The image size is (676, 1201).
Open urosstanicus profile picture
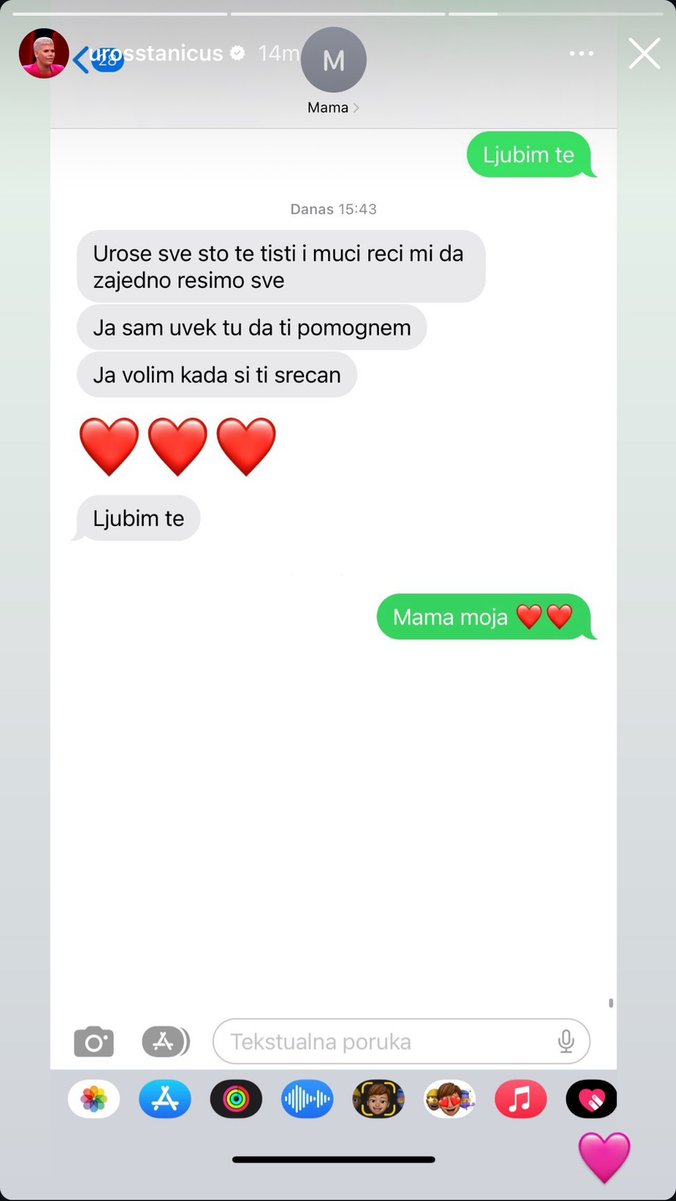[x=44, y=54]
